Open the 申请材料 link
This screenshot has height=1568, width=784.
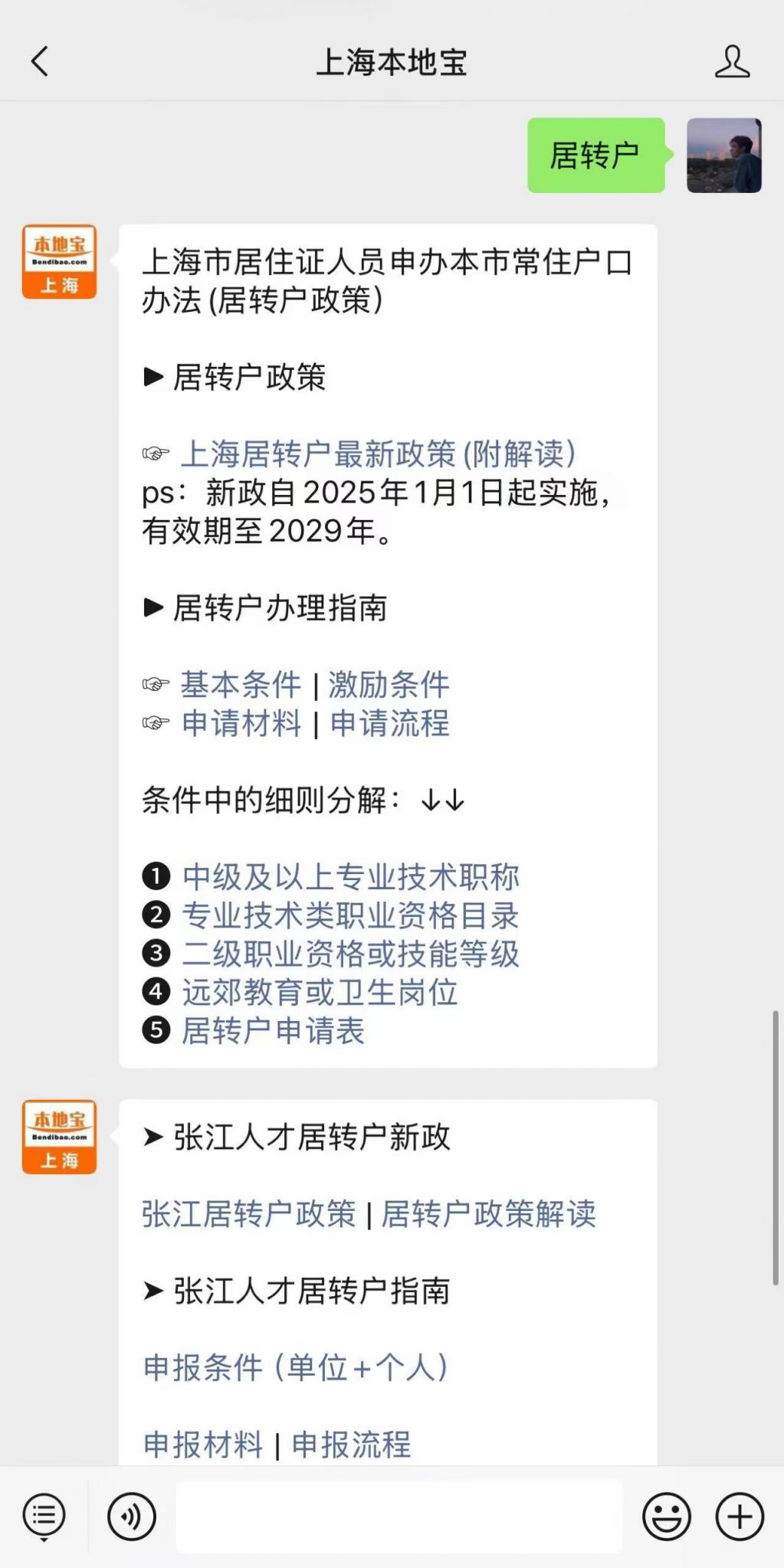pos(241,723)
